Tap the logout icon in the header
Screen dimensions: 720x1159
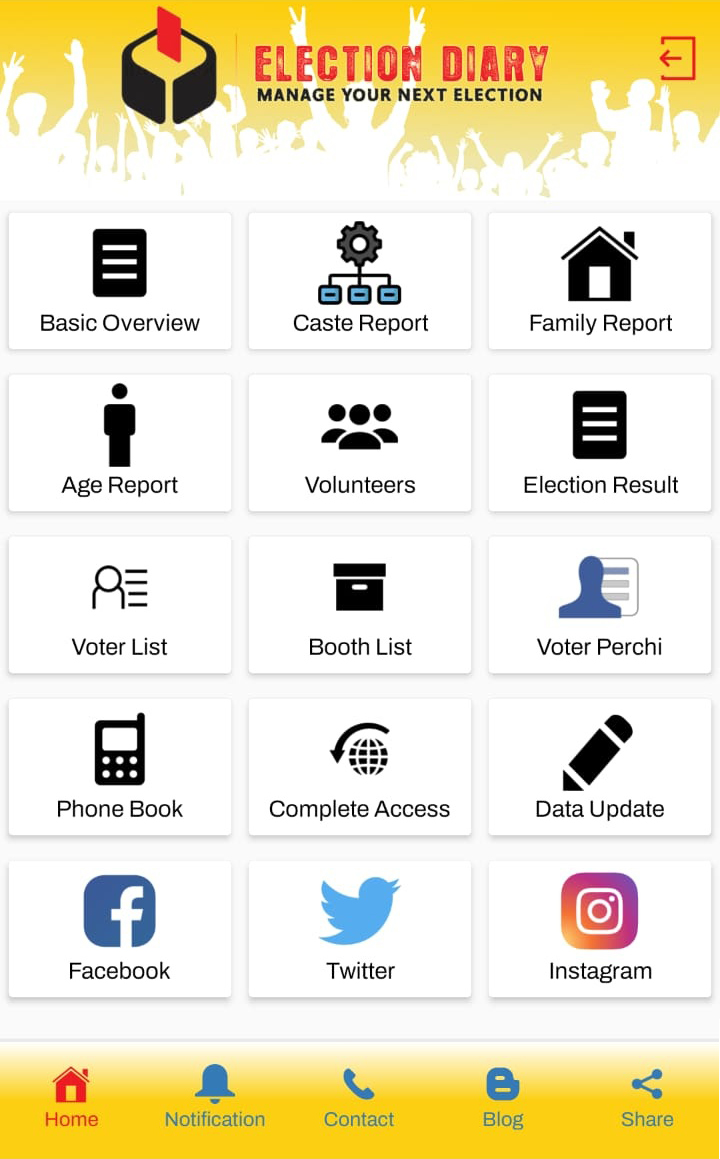coord(677,58)
